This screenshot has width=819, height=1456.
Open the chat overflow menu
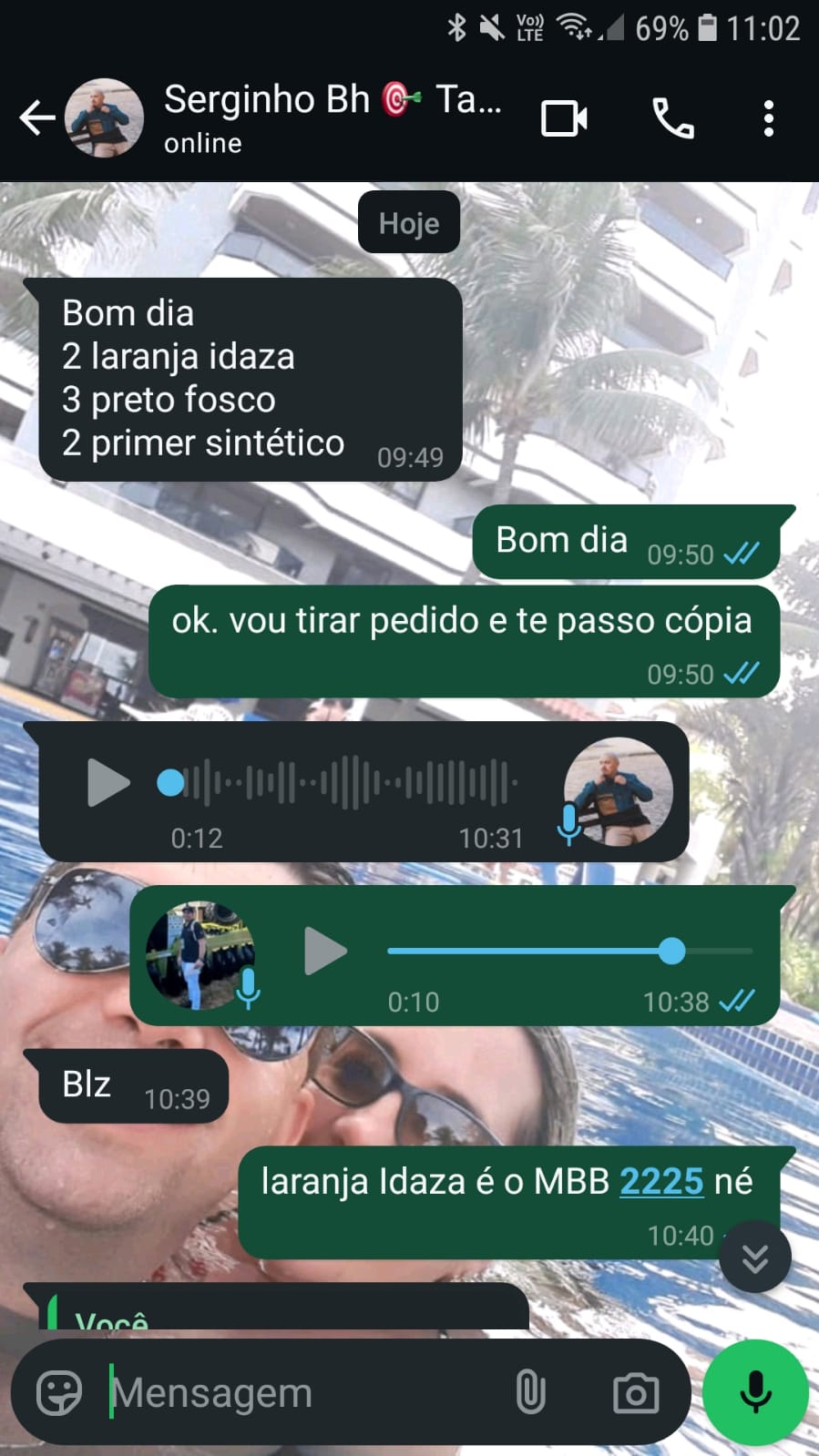coord(769,118)
